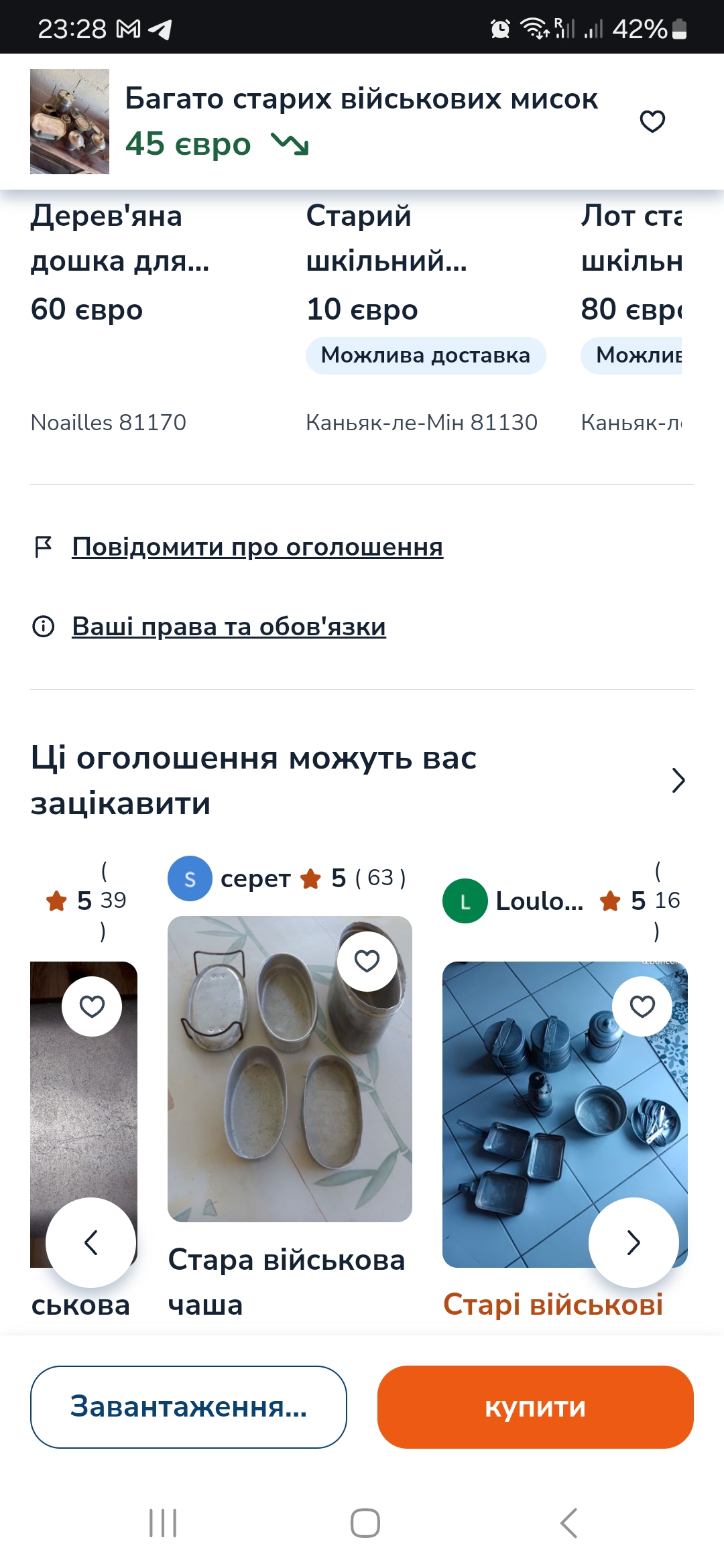Favorite Loulo's old military items listing

642,1006
